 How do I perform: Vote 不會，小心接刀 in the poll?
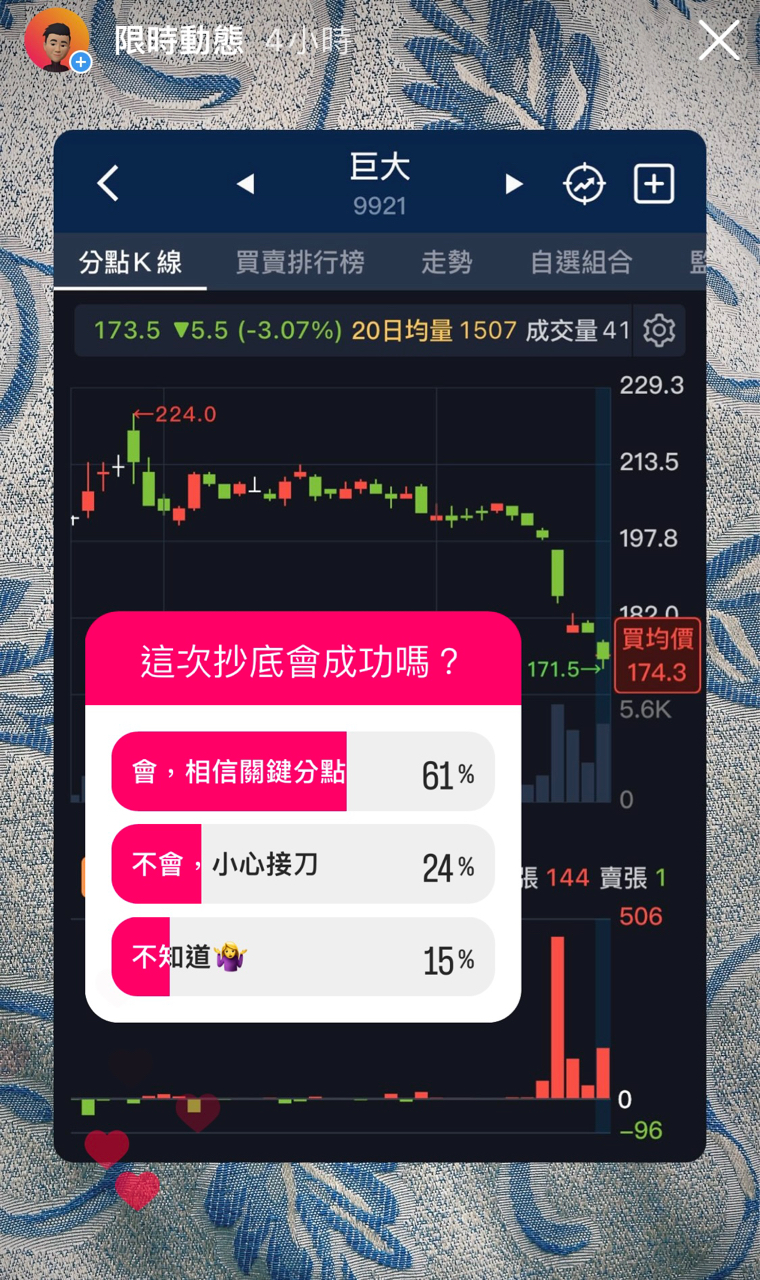point(303,865)
